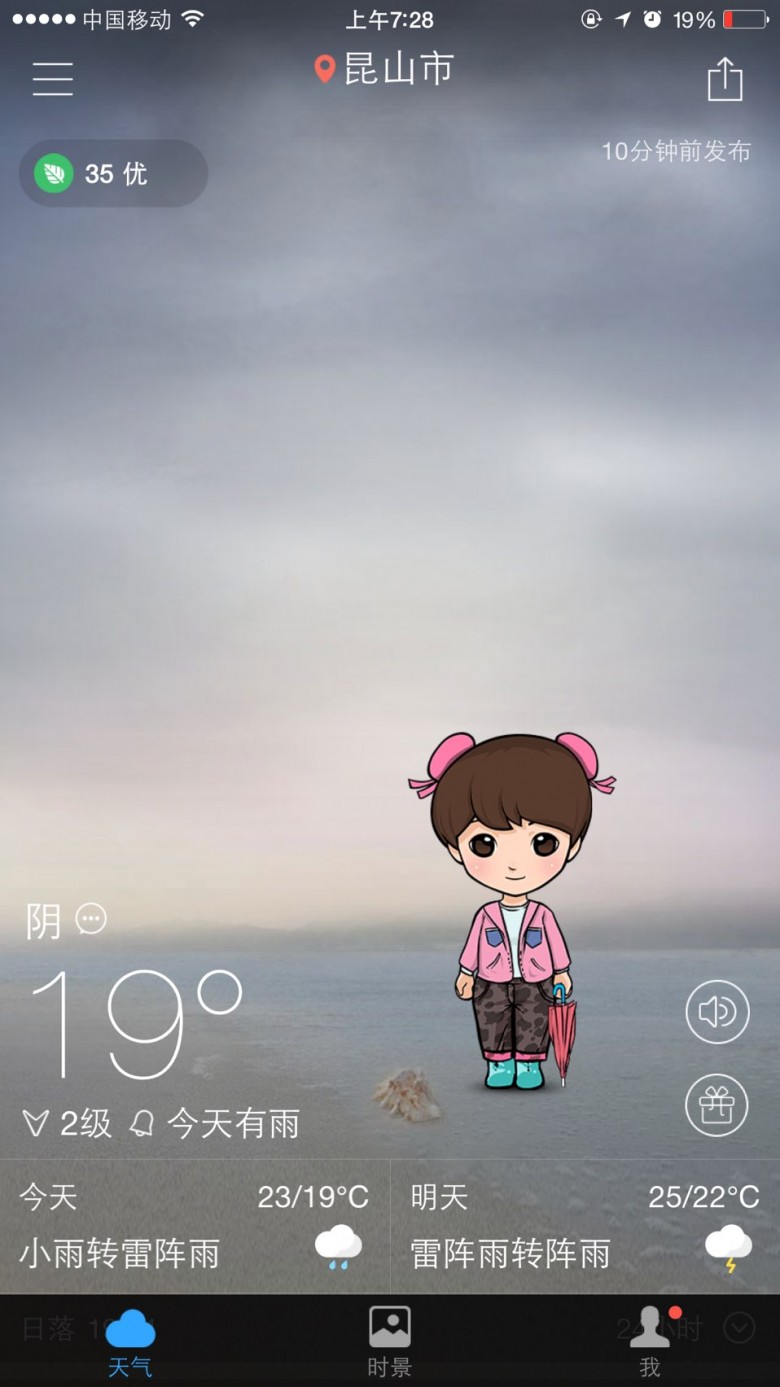Switch to the 我 tab
The width and height of the screenshot is (780, 1387).
(x=650, y=1342)
